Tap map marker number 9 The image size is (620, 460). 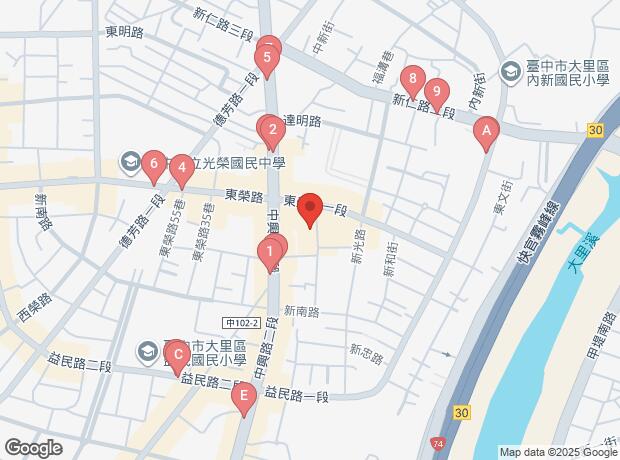437,95
